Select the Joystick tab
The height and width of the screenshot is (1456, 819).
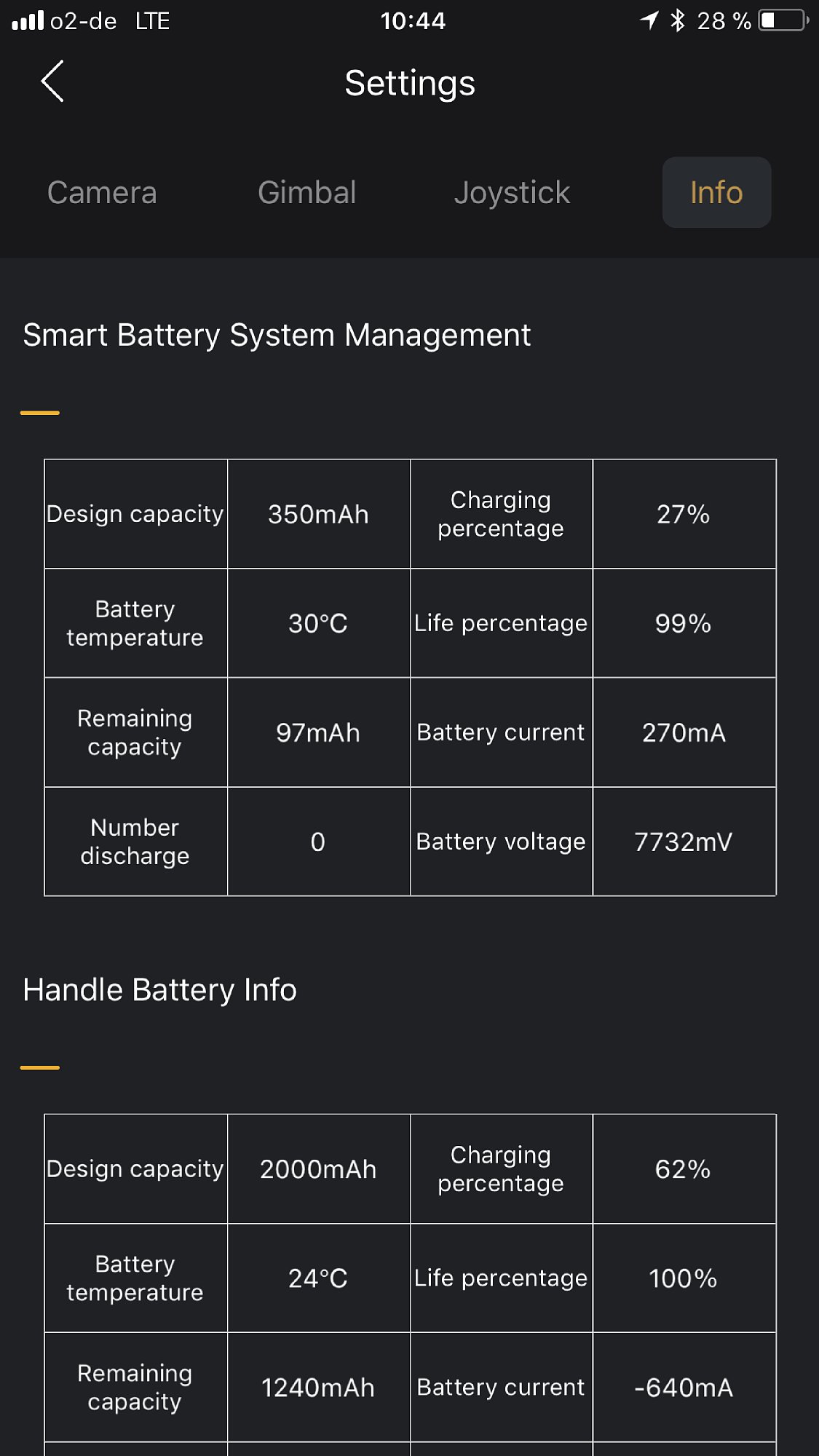click(512, 193)
